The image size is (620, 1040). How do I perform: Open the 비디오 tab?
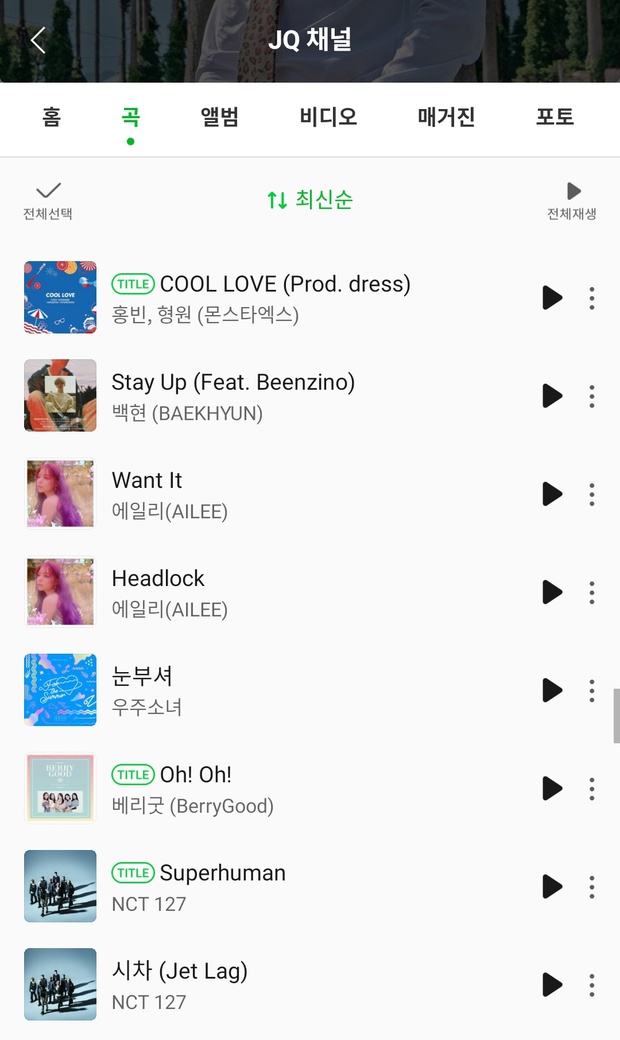point(328,117)
